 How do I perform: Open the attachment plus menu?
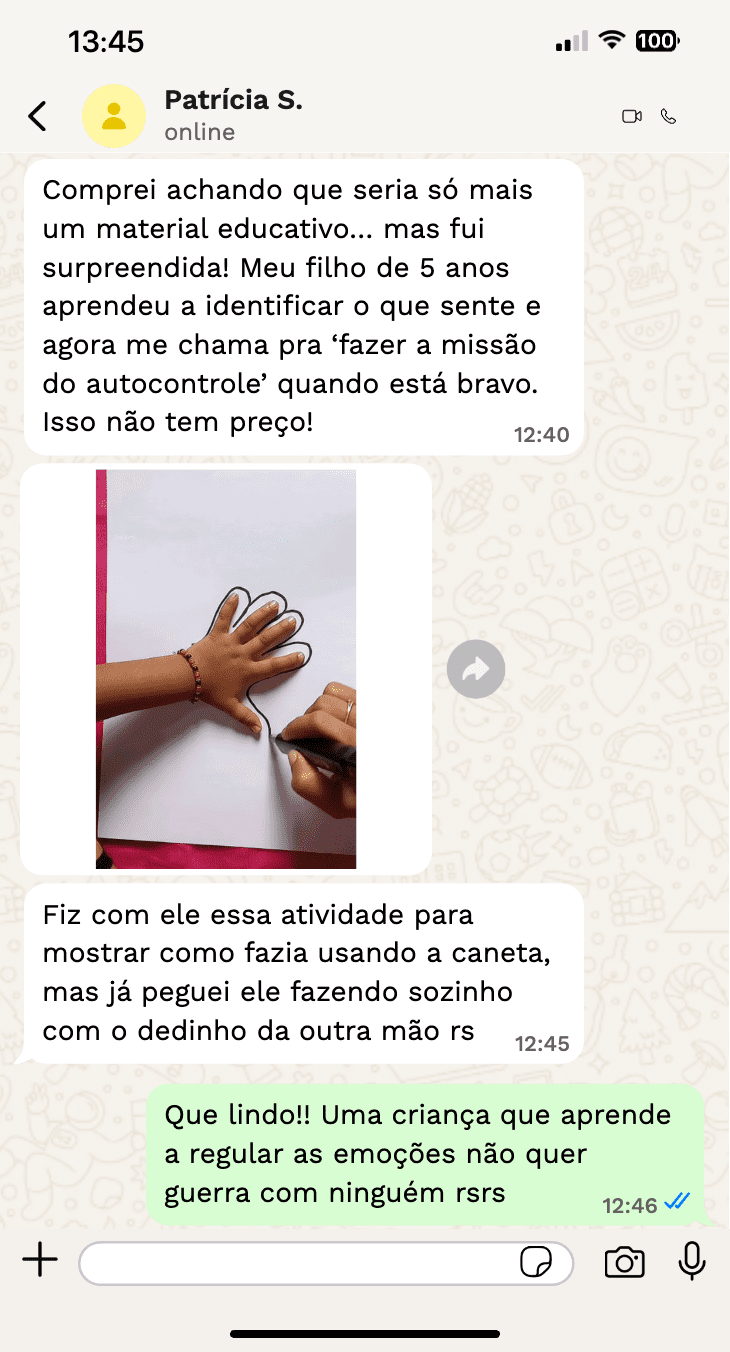(40, 1261)
